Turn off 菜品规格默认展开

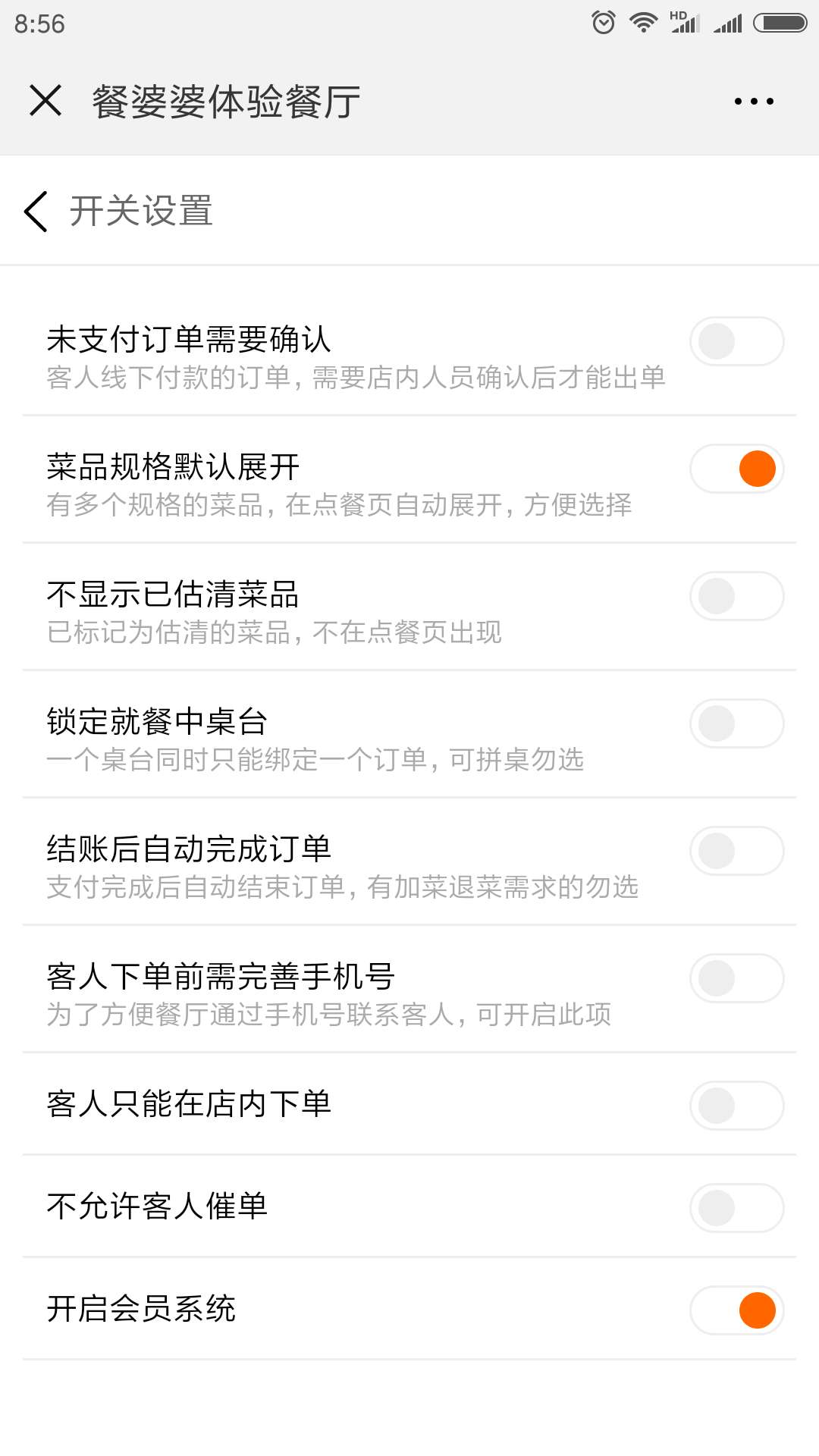click(736, 469)
